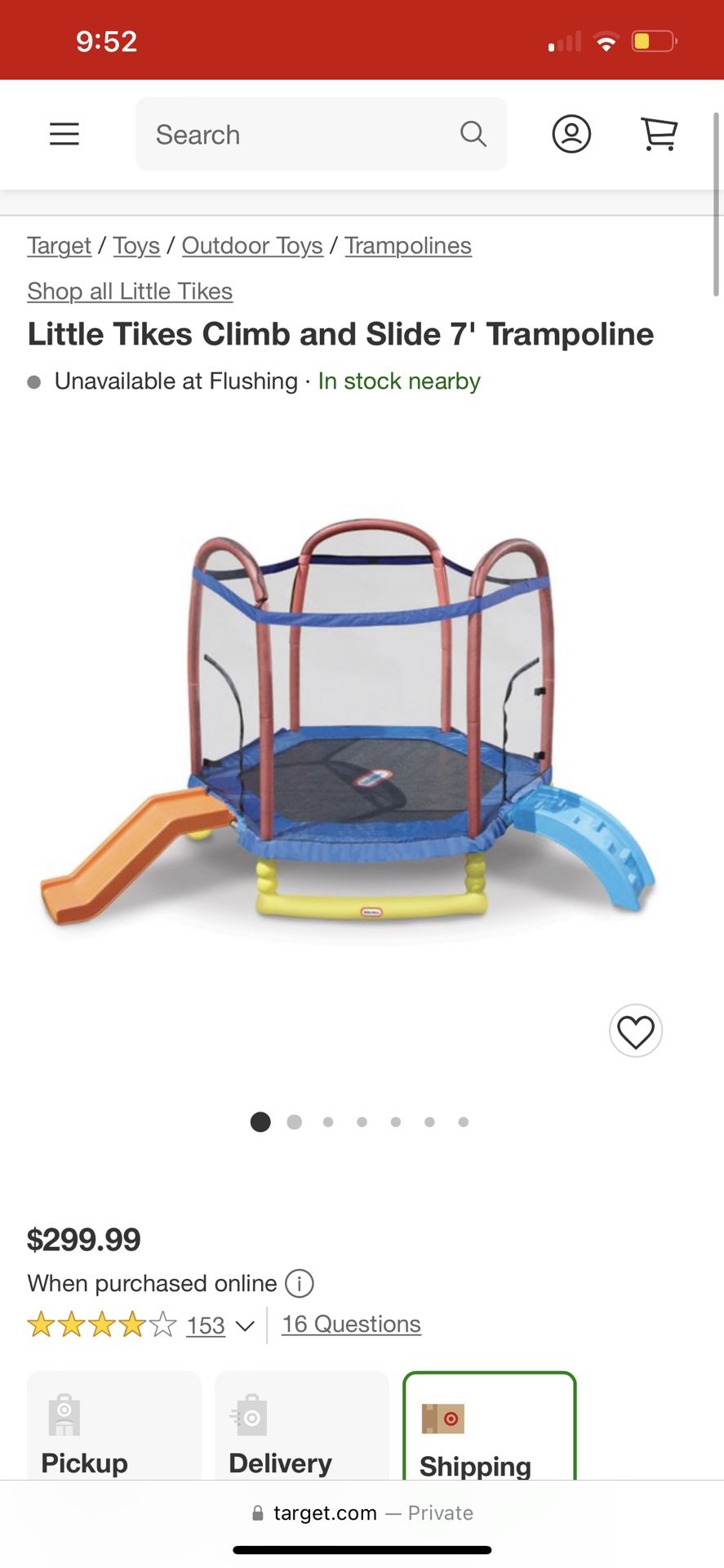Tap the Search field
Viewport: 724px width, 1568px height.
[x=321, y=134]
